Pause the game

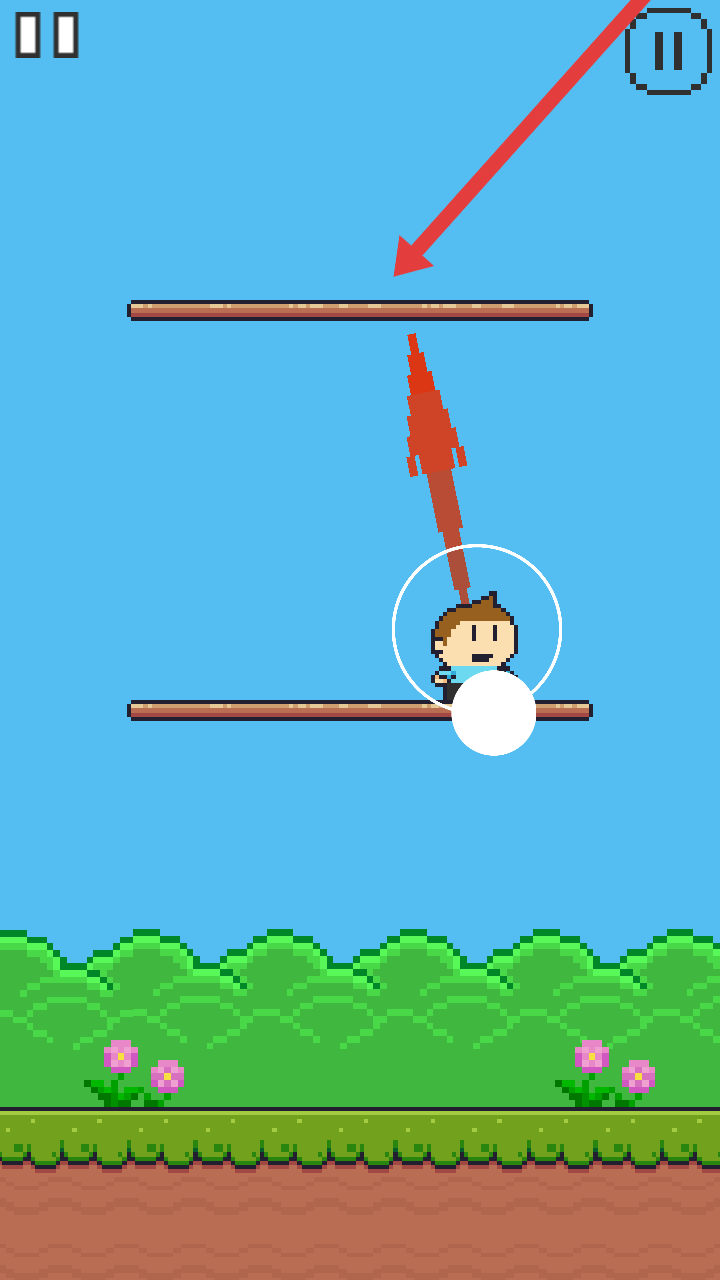[668, 51]
